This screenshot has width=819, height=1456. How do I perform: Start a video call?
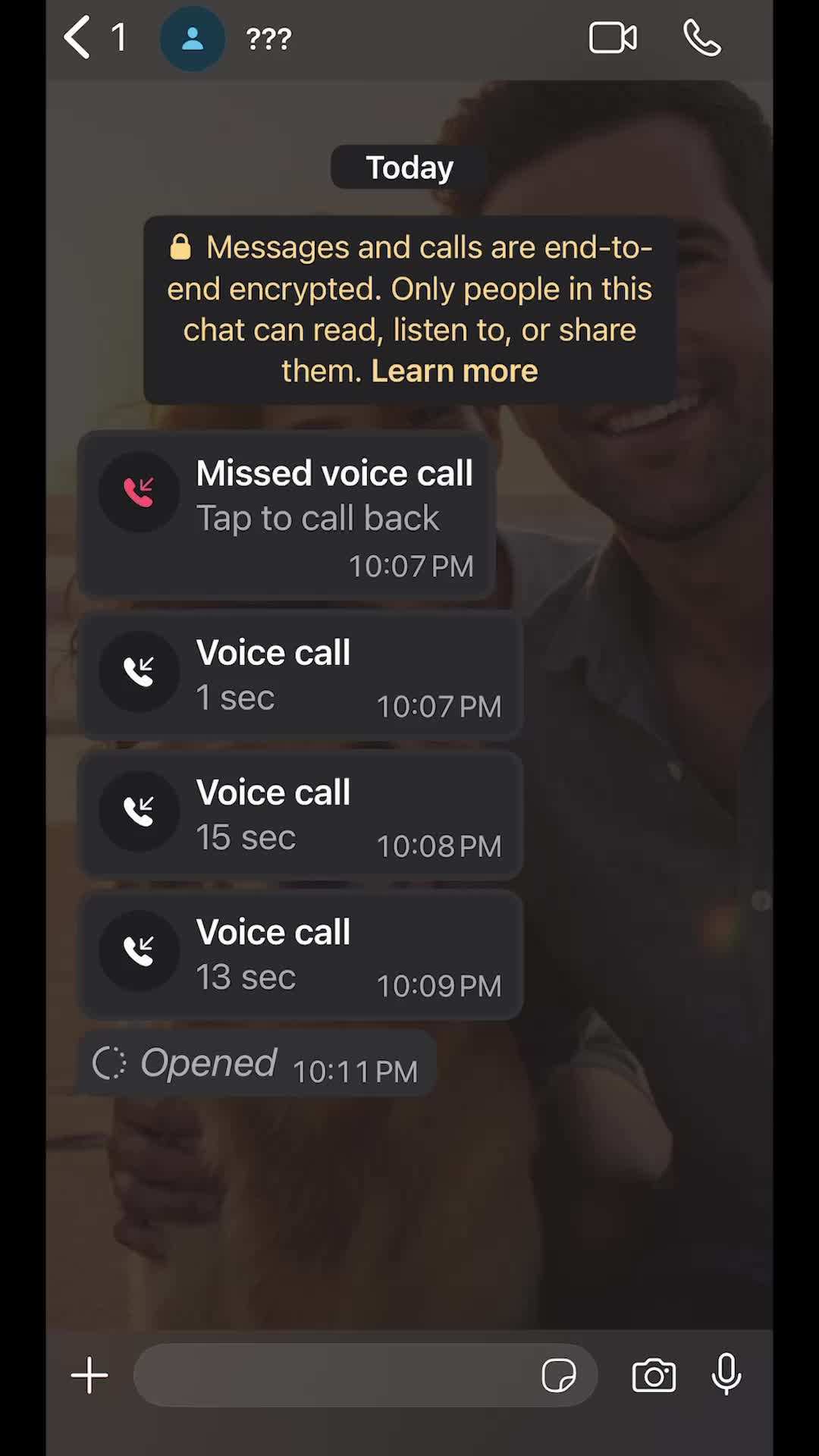click(x=613, y=38)
